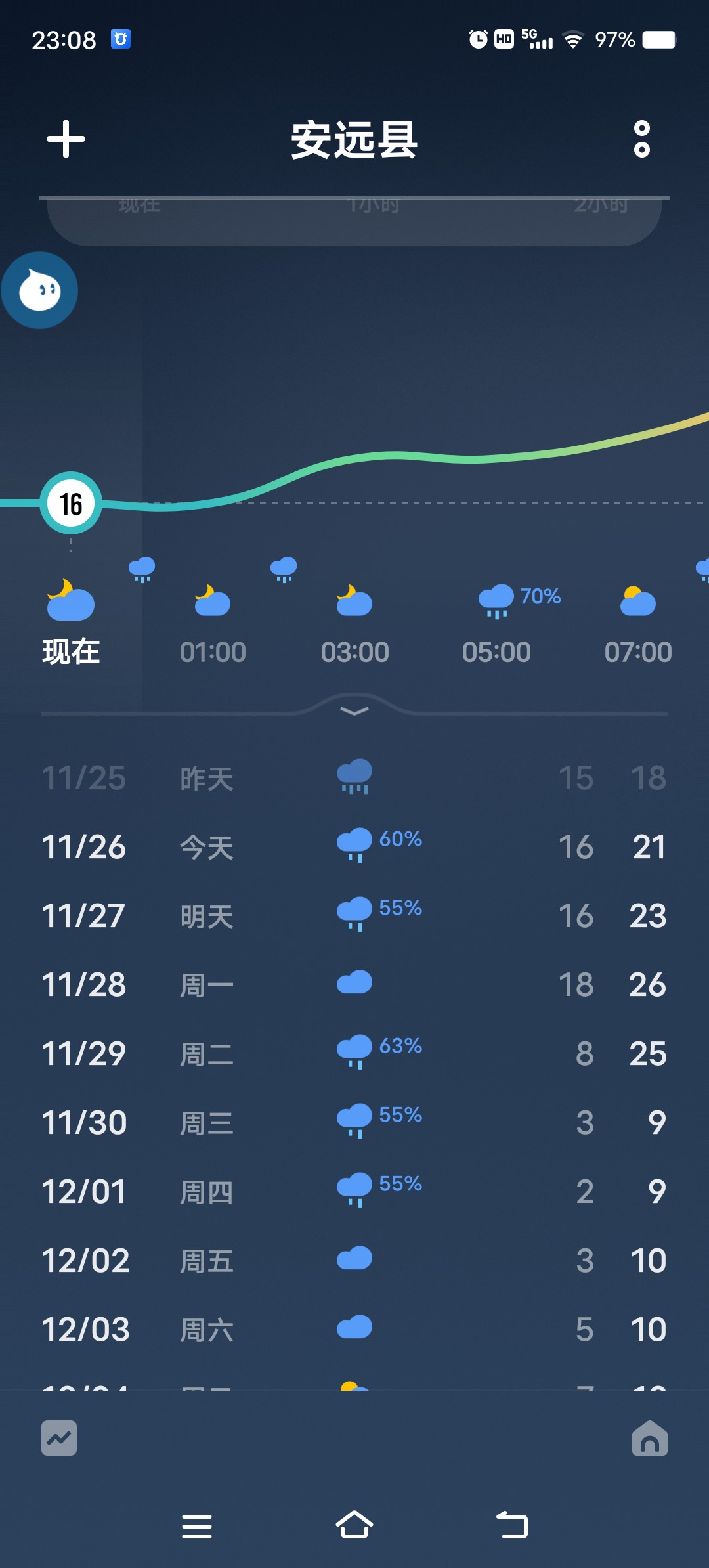Open the 11/30 周三 forecast row
709x1568 pixels.
(x=354, y=1123)
